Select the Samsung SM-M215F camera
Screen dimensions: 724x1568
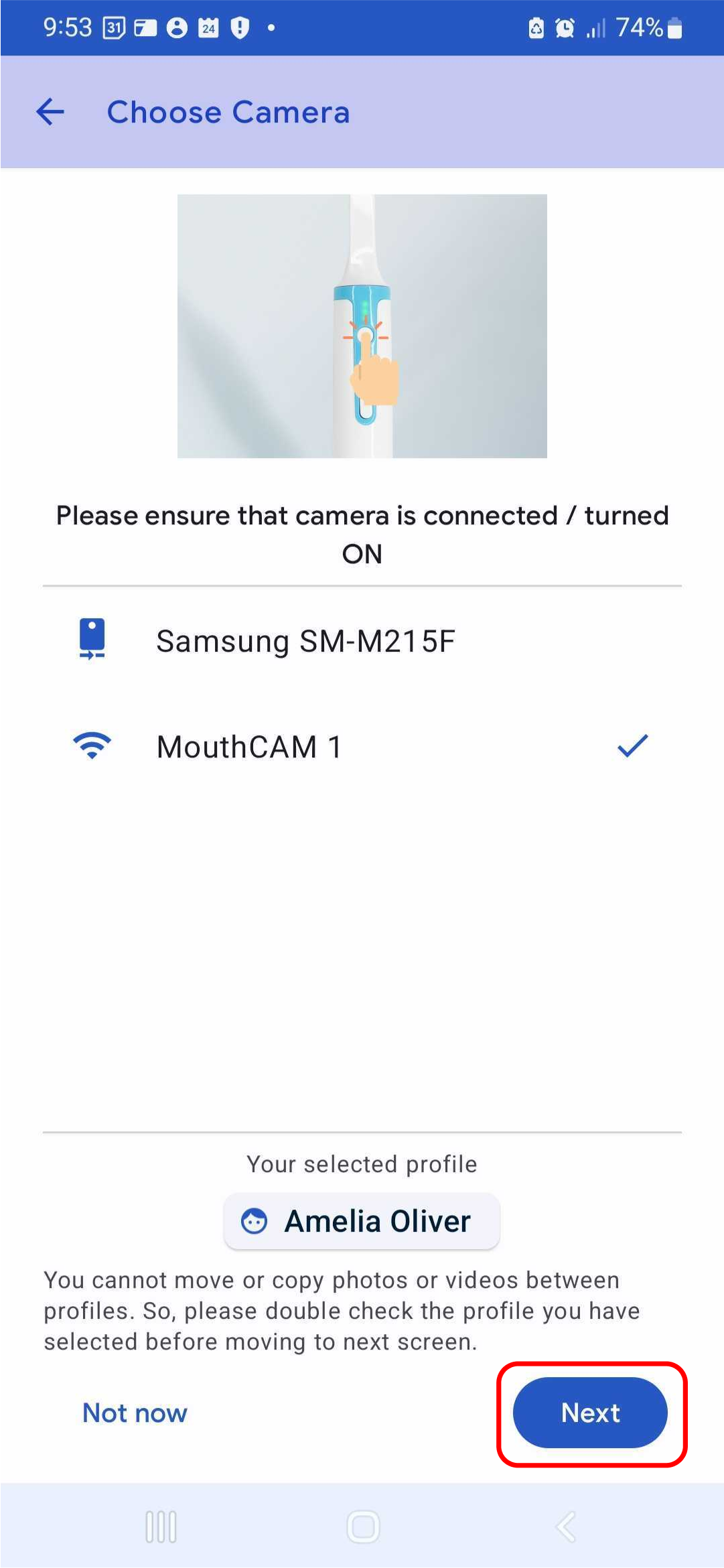pos(362,641)
